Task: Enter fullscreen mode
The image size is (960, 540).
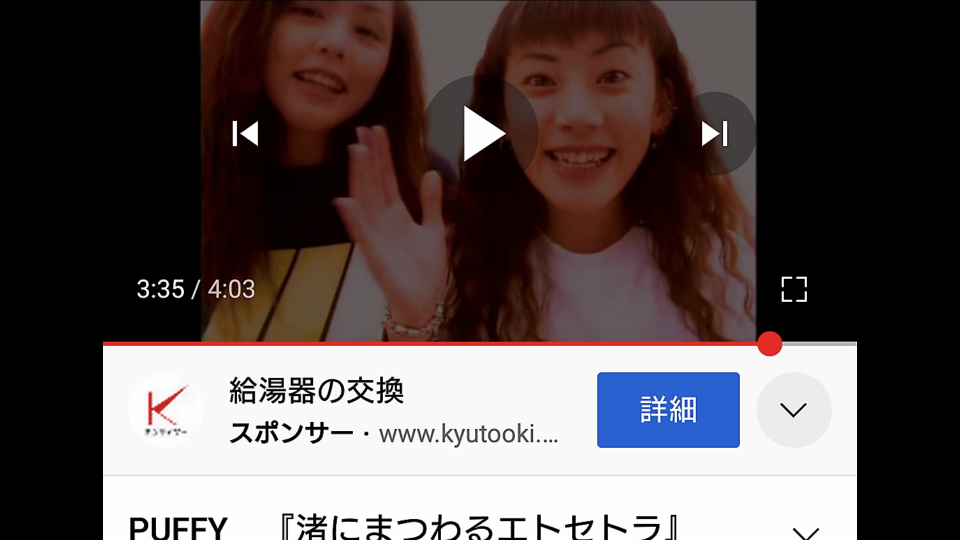Action: point(793,290)
